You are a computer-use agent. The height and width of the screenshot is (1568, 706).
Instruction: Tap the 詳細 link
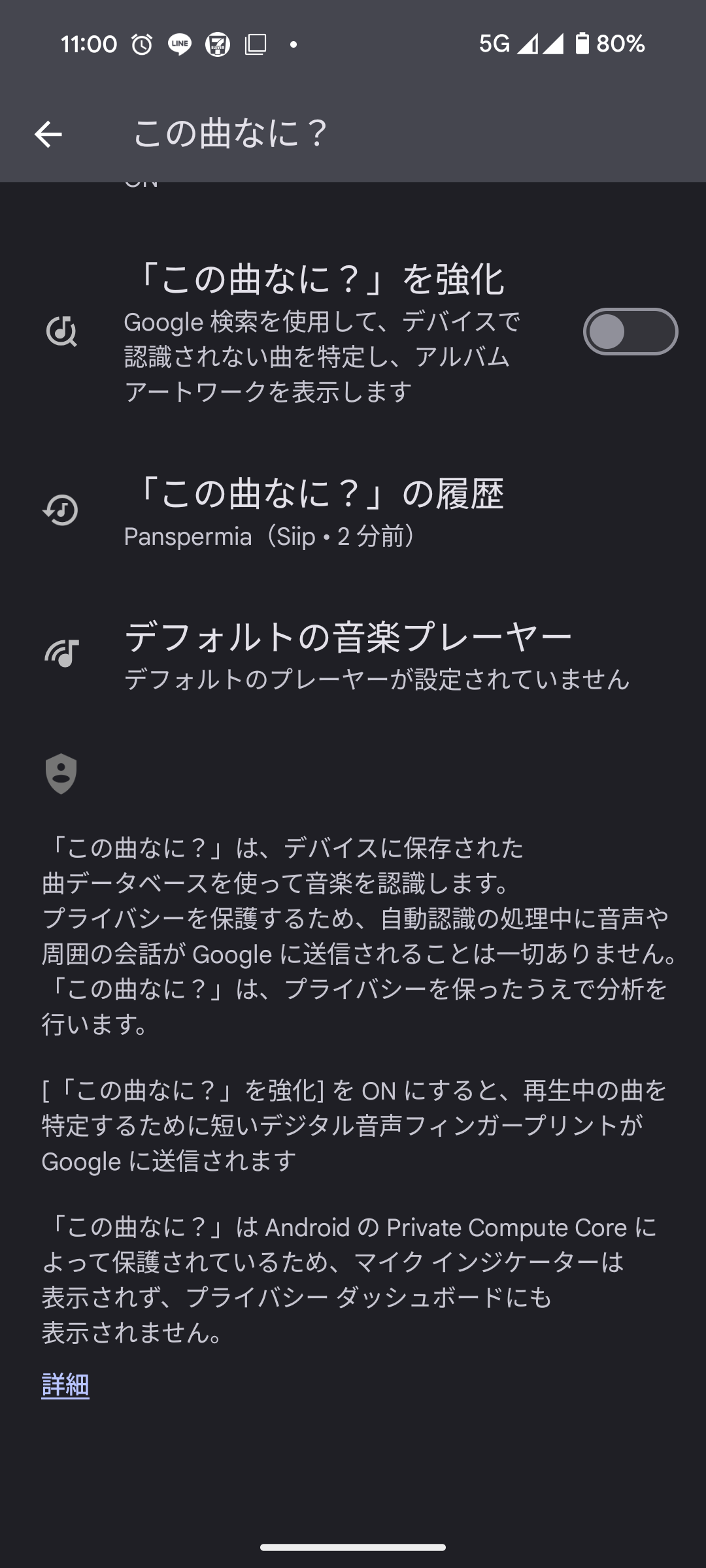(x=65, y=1384)
